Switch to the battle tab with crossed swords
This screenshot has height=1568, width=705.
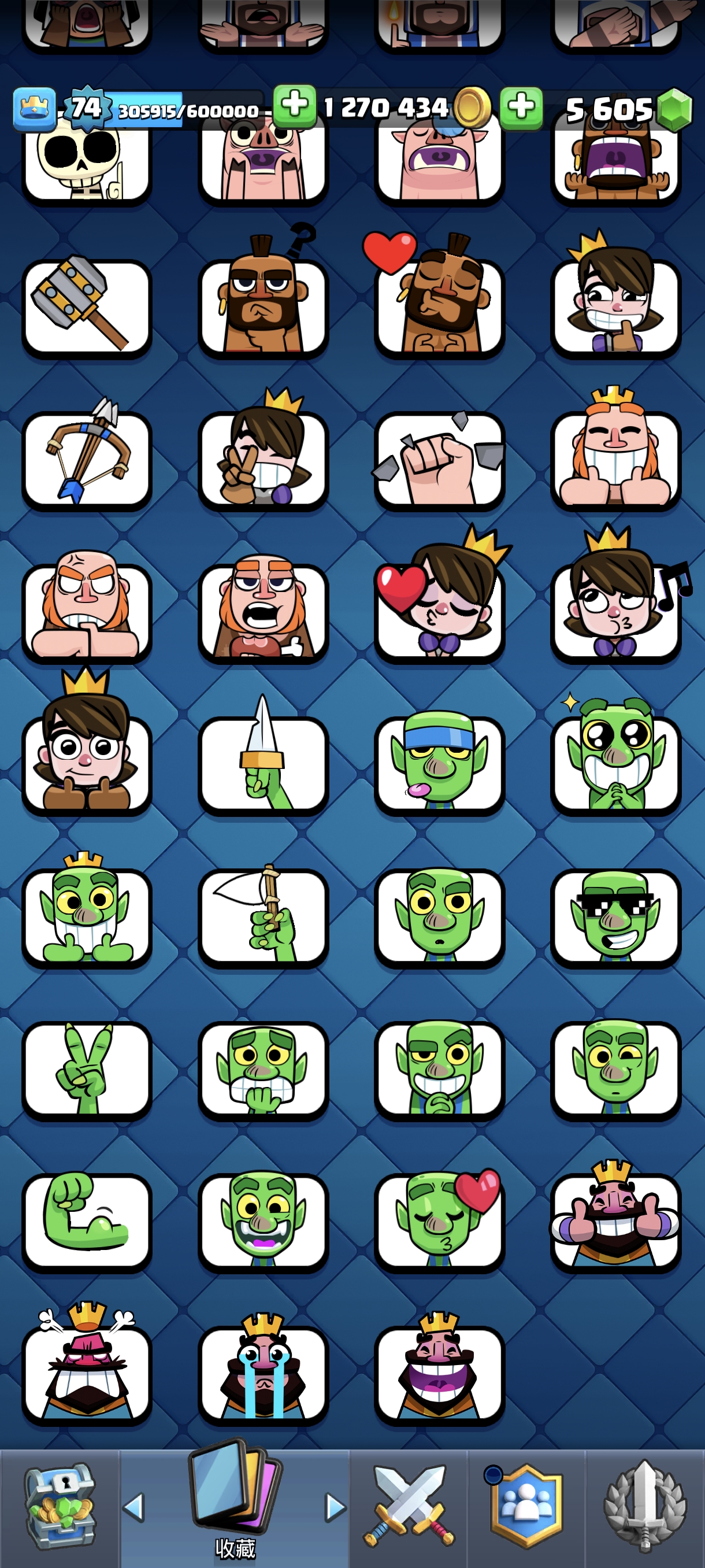[408, 1506]
